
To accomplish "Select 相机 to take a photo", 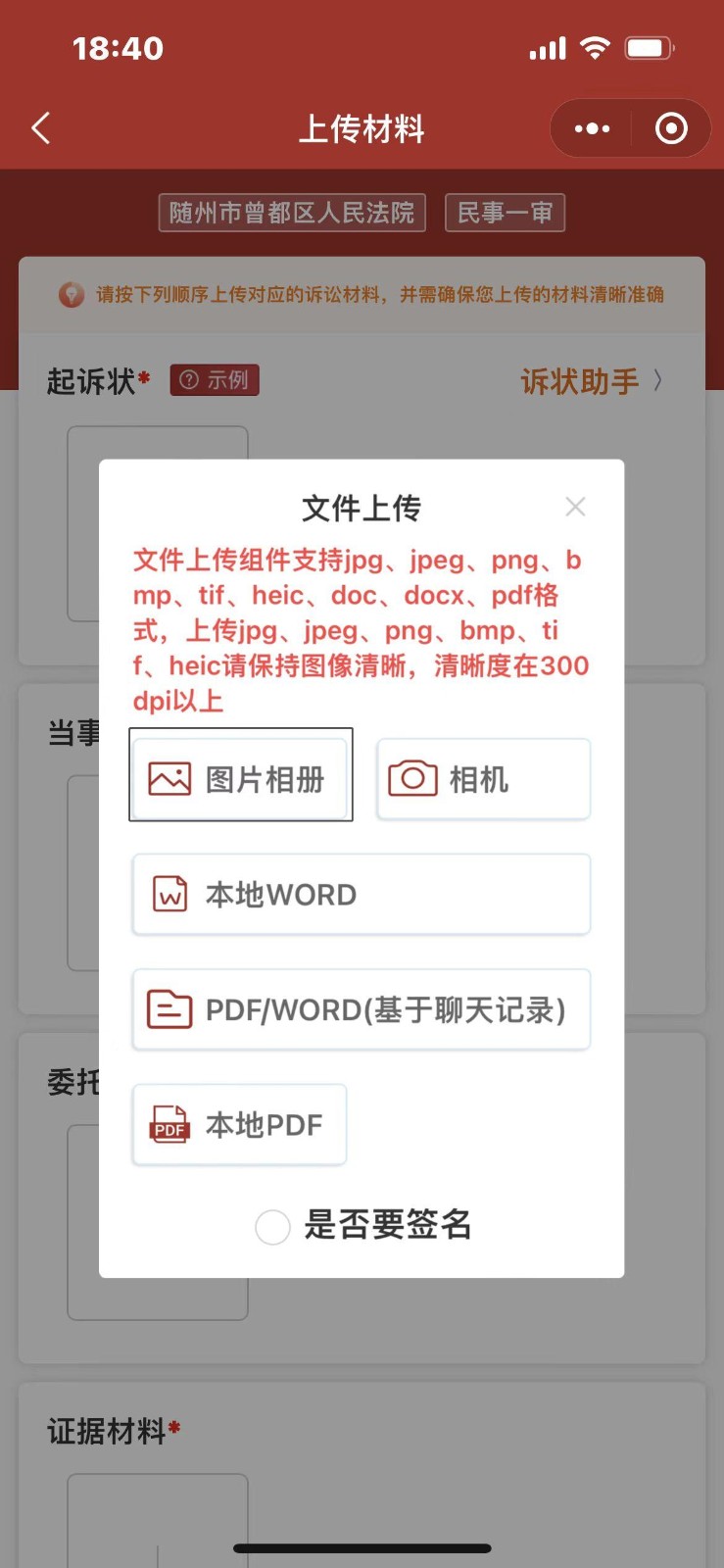I will coord(483,779).
